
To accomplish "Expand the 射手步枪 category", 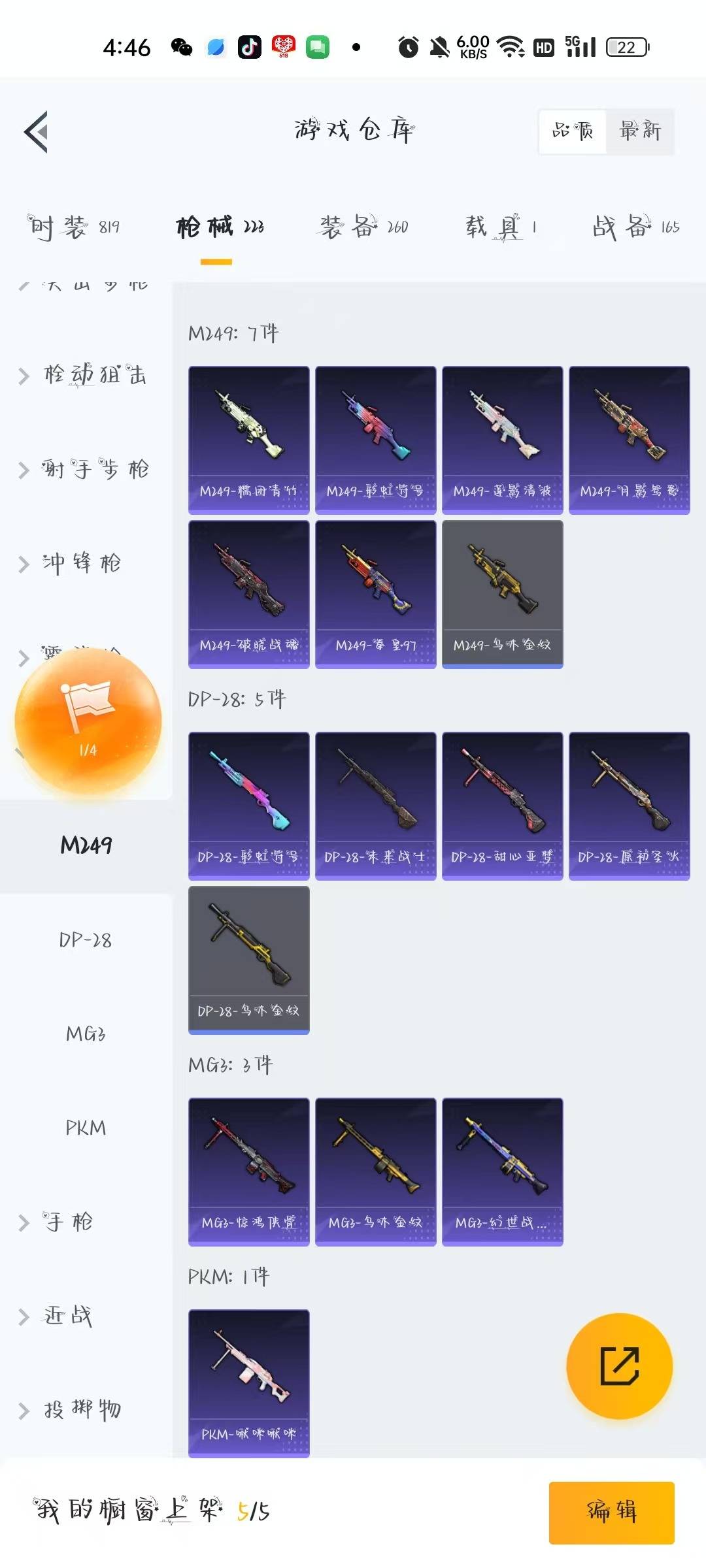I will pyautogui.click(x=85, y=469).
